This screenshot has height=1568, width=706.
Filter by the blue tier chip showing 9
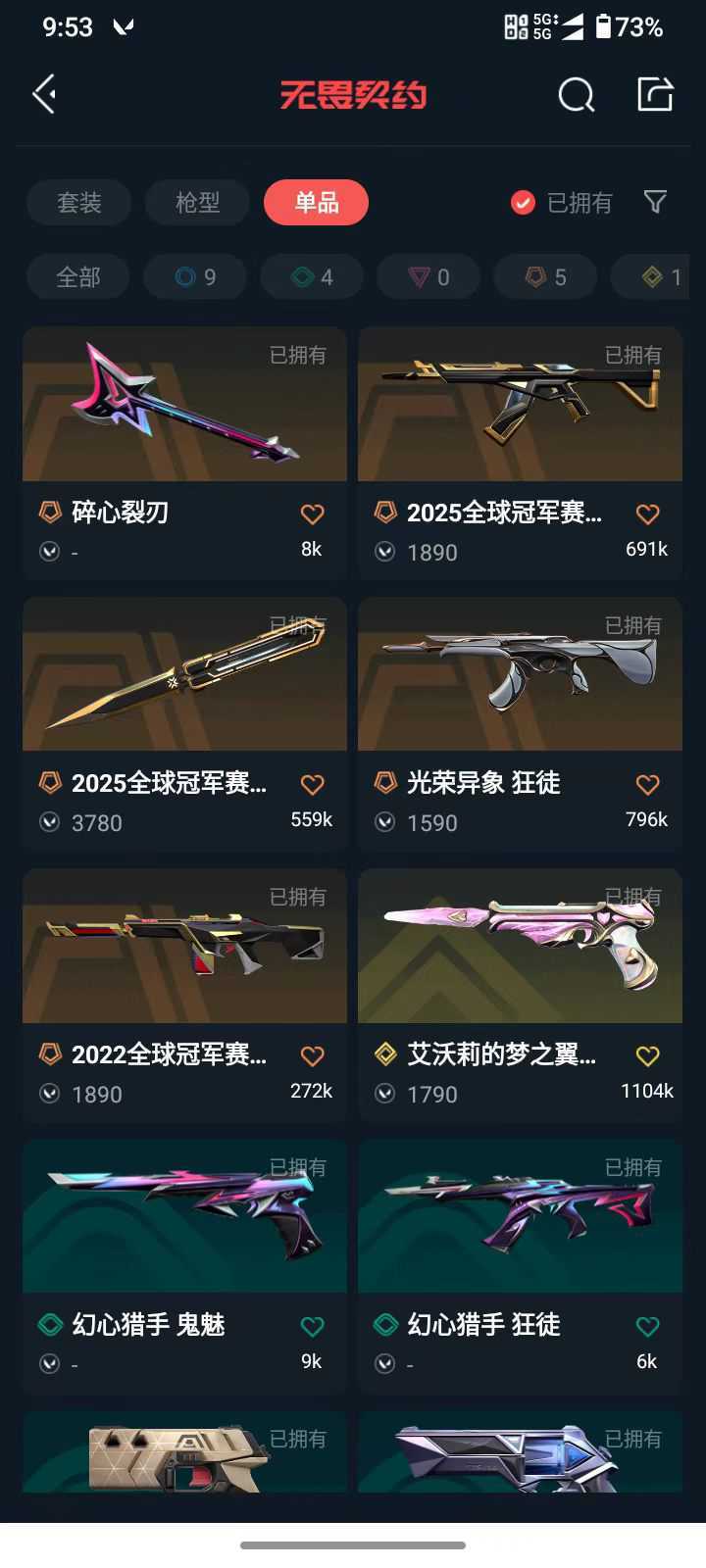tap(195, 277)
